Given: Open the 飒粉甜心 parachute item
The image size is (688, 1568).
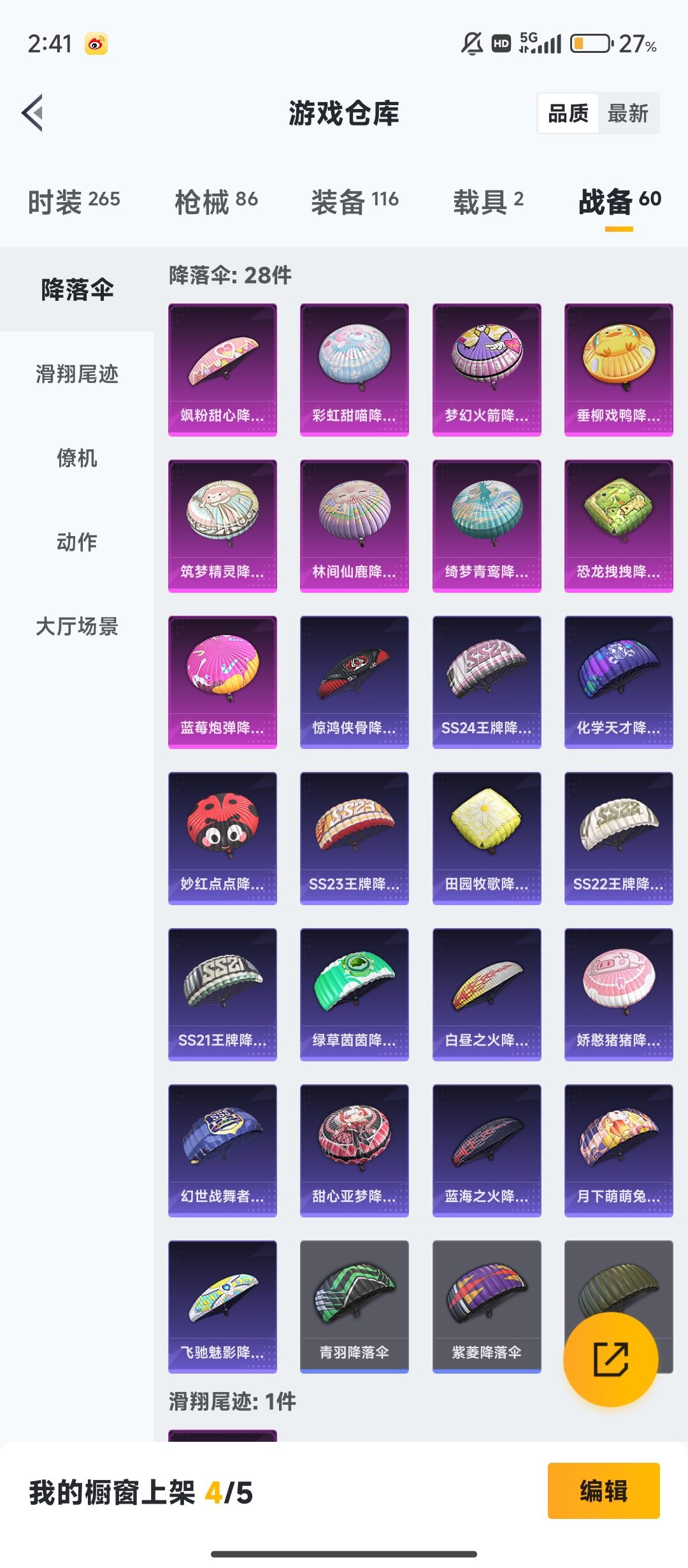Looking at the screenshot, I should (x=222, y=370).
